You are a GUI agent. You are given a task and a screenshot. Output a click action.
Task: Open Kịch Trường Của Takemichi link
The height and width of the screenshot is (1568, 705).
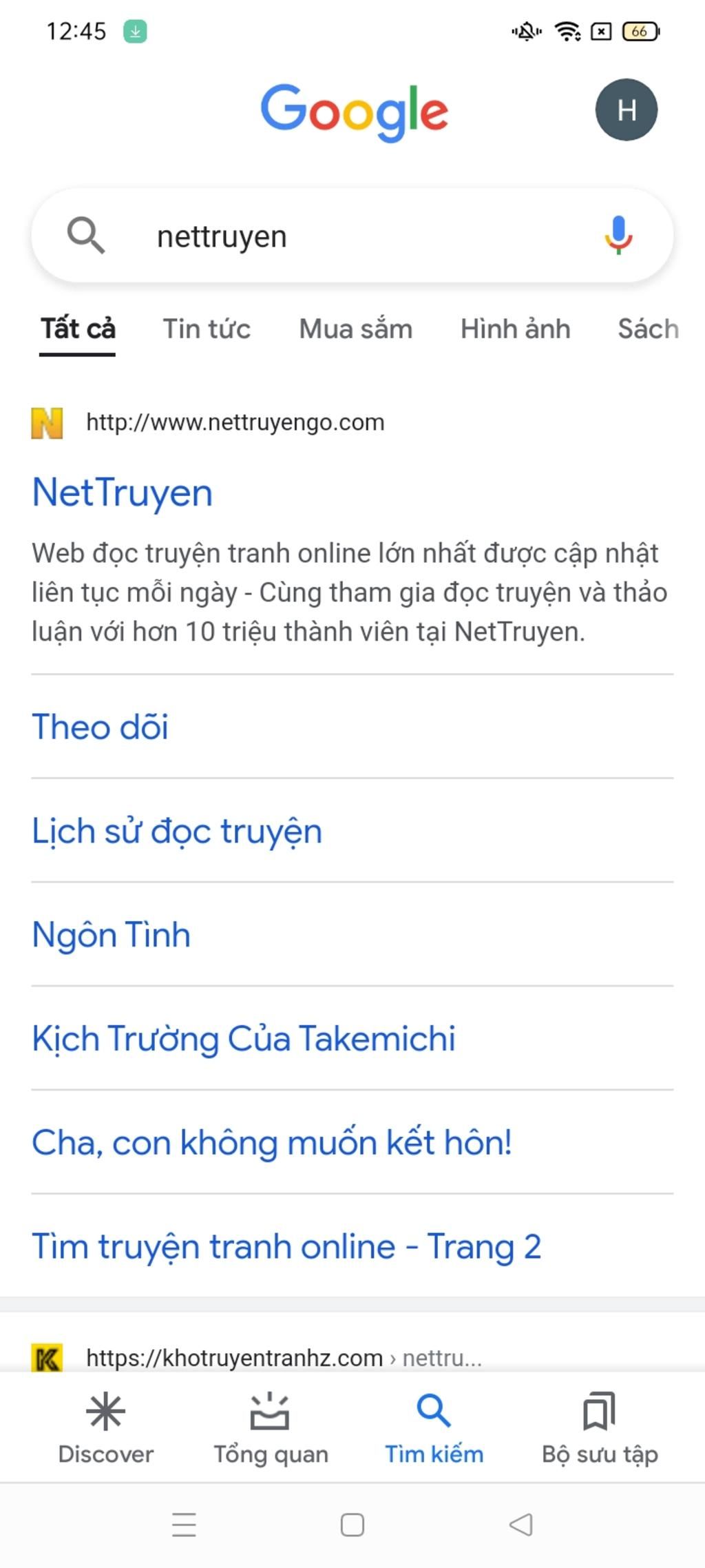click(244, 1039)
